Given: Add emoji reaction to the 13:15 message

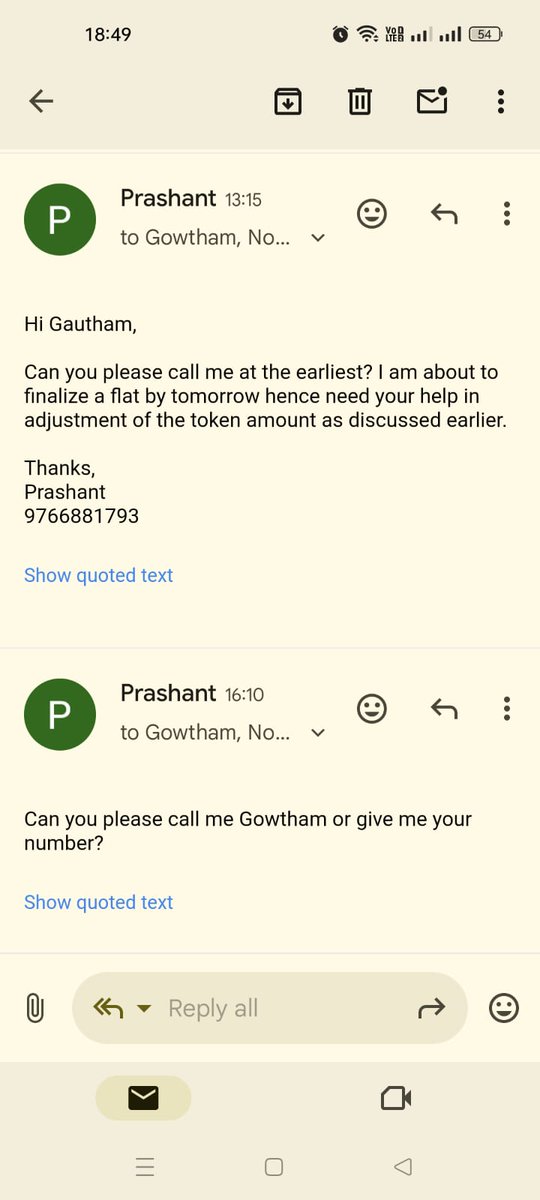Looking at the screenshot, I should coord(372,213).
